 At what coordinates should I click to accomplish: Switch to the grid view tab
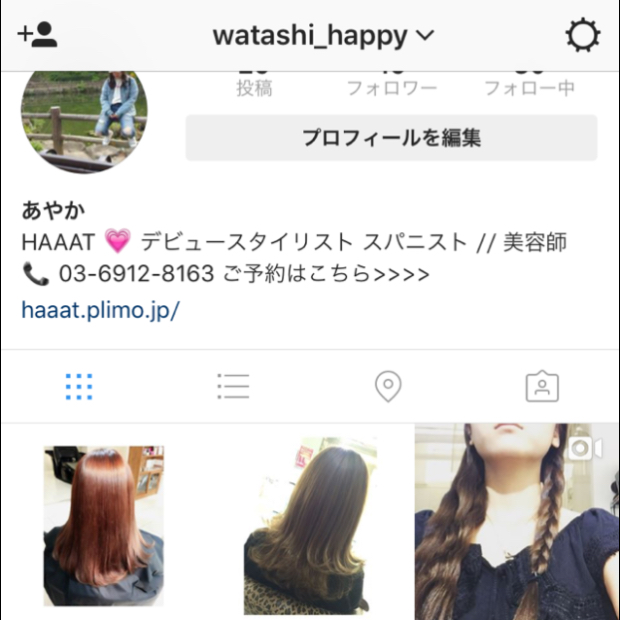tap(79, 386)
